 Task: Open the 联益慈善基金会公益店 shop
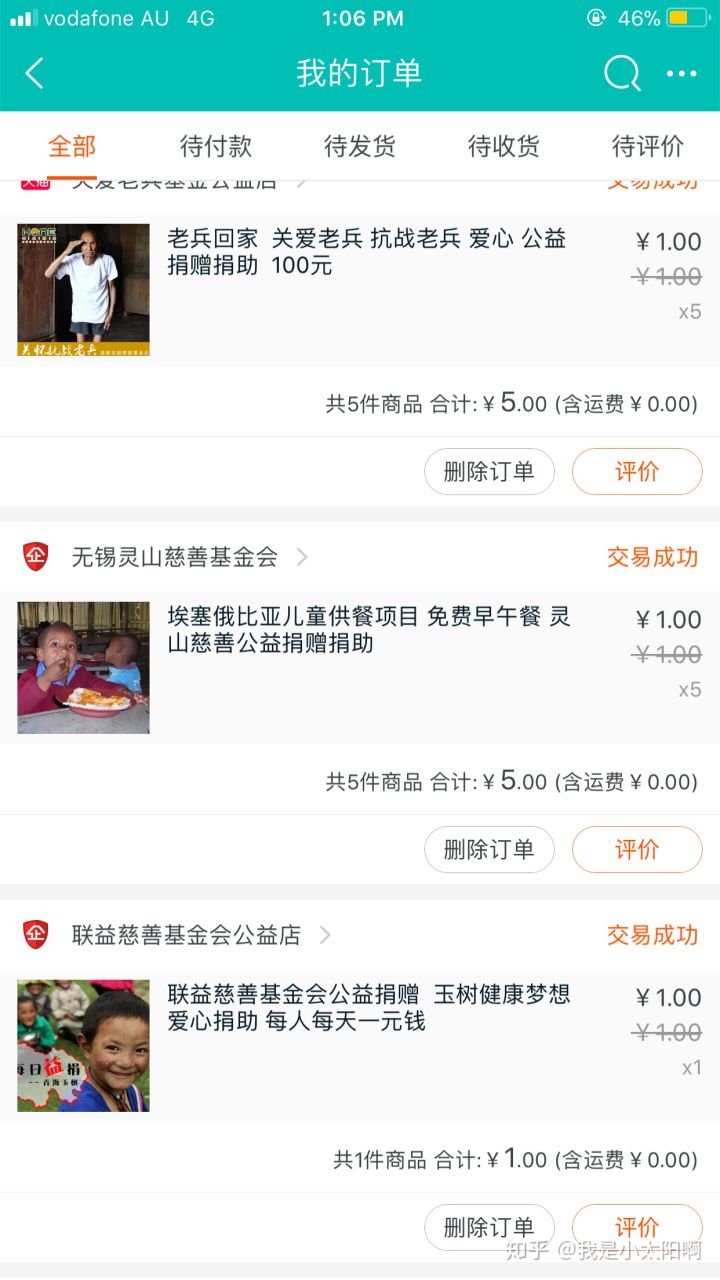tap(187, 935)
